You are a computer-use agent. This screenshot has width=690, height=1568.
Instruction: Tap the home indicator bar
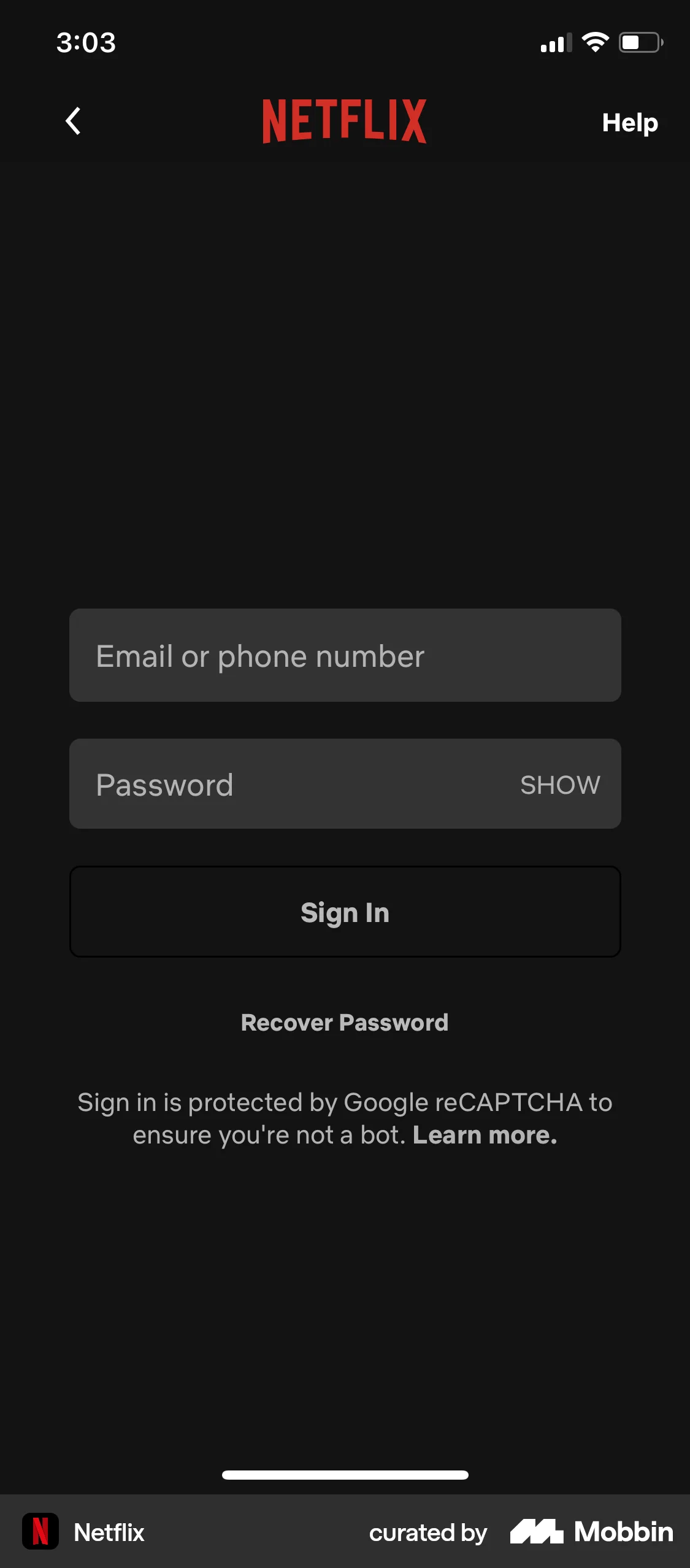click(x=345, y=1475)
